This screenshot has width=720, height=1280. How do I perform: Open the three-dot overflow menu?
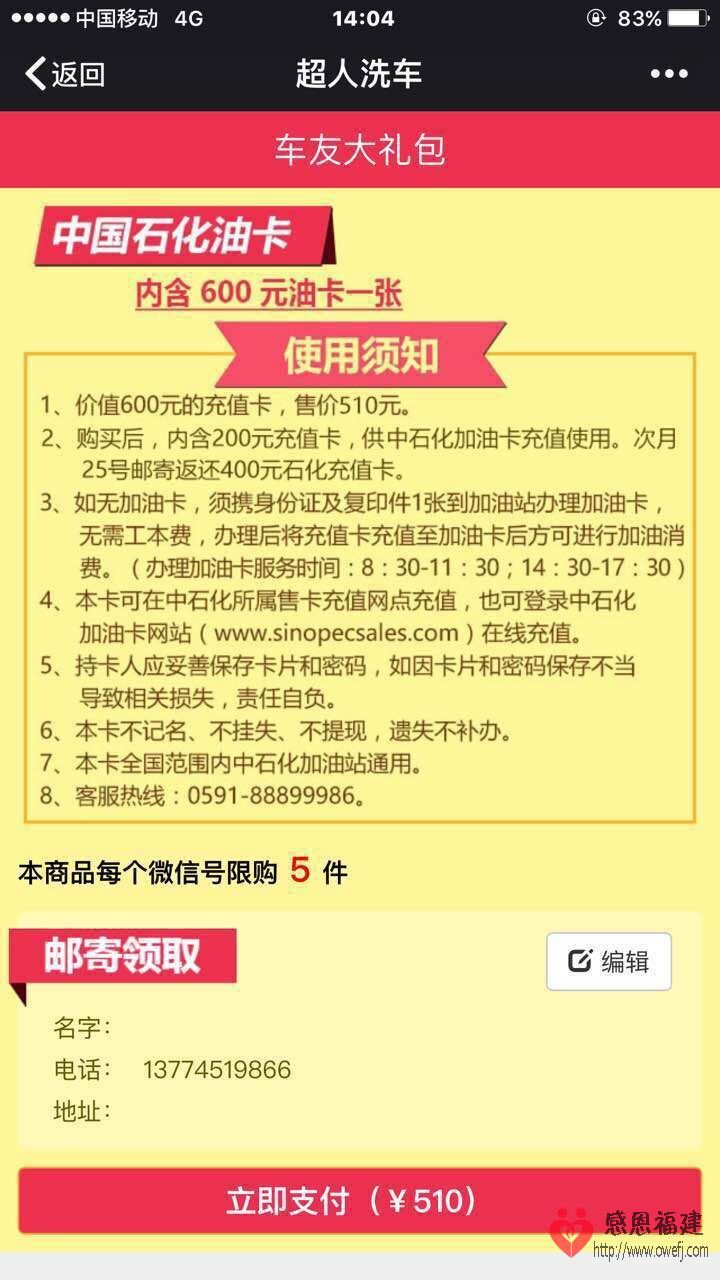coord(669,74)
